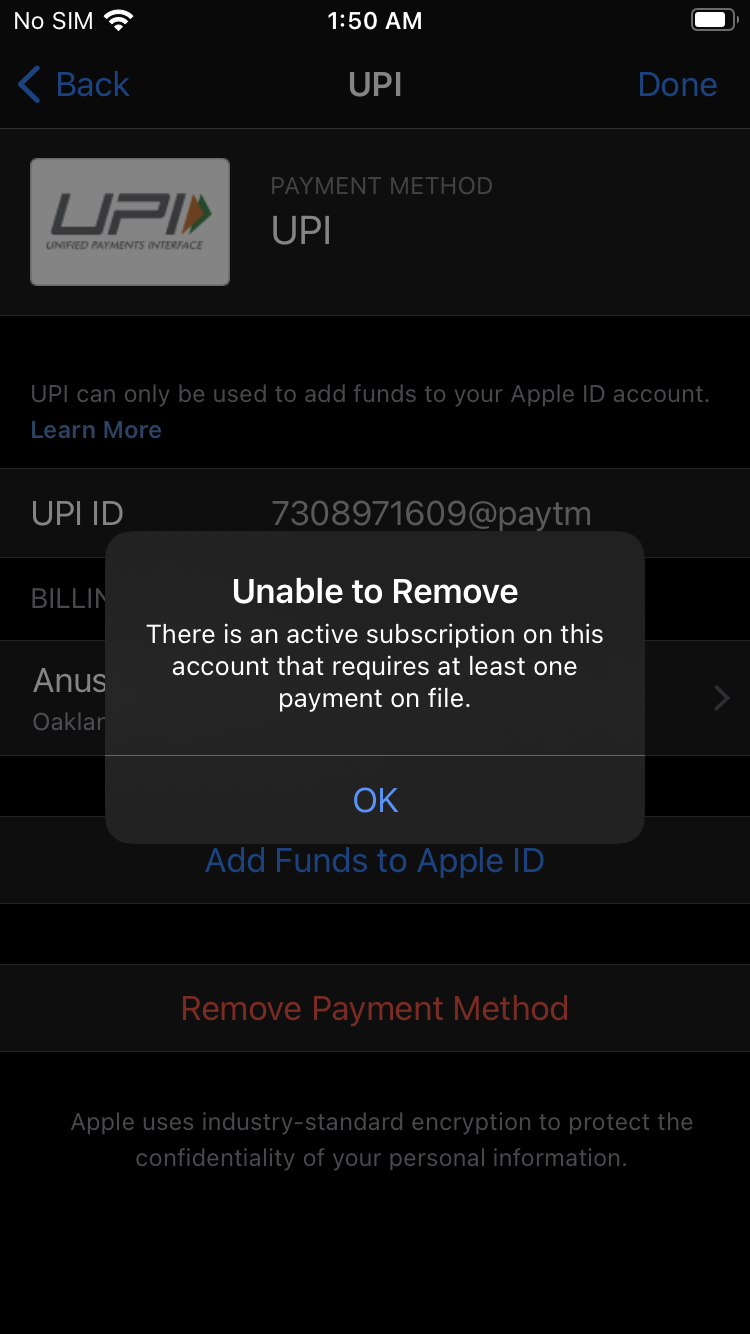The width and height of the screenshot is (750, 1334).
Task: Open the Learn More link
Action: tap(96, 430)
